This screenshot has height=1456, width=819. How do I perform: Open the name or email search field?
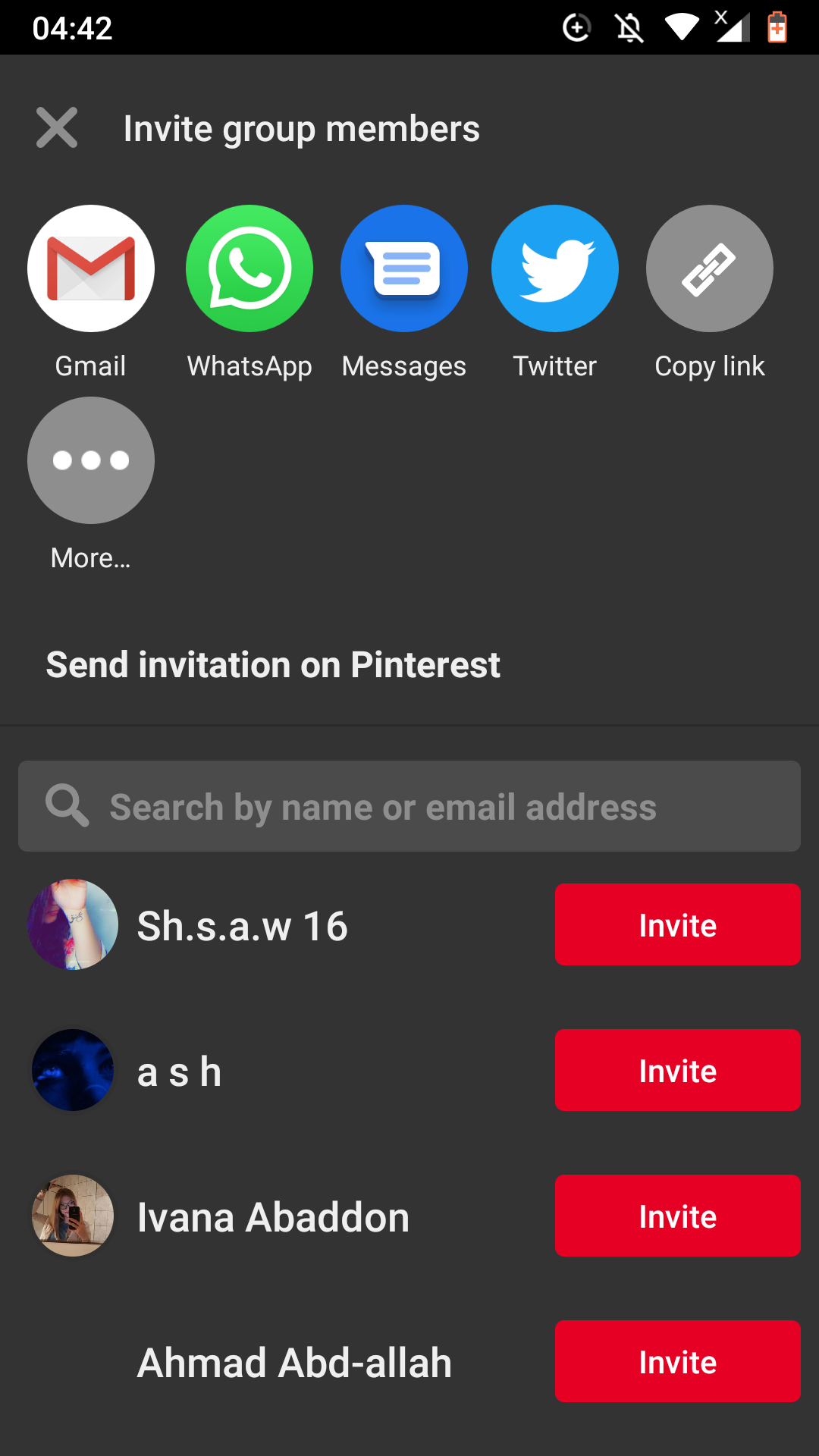click(x=409, y=806)
